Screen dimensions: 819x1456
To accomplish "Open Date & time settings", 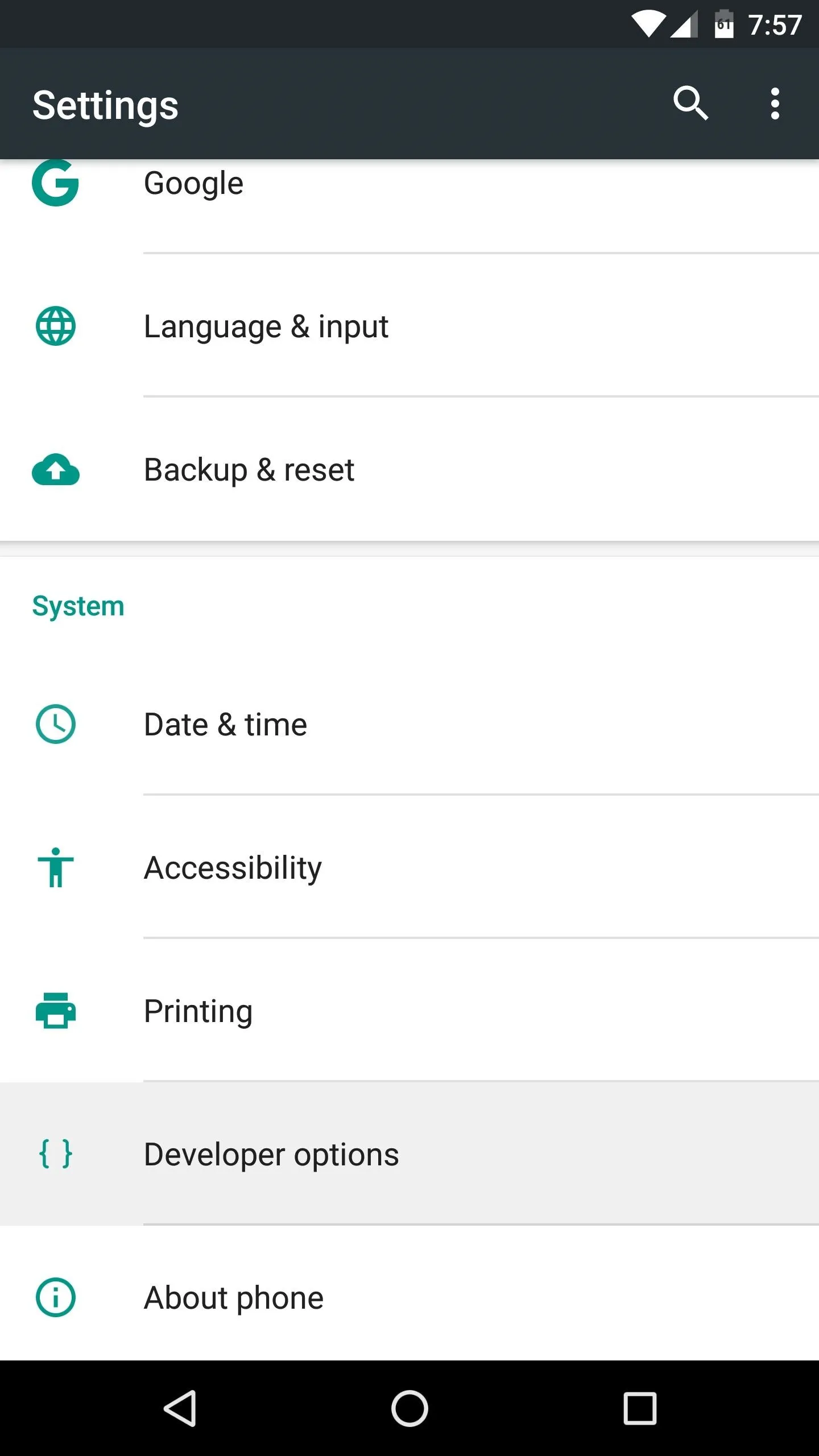I will [x=409, y=724].
